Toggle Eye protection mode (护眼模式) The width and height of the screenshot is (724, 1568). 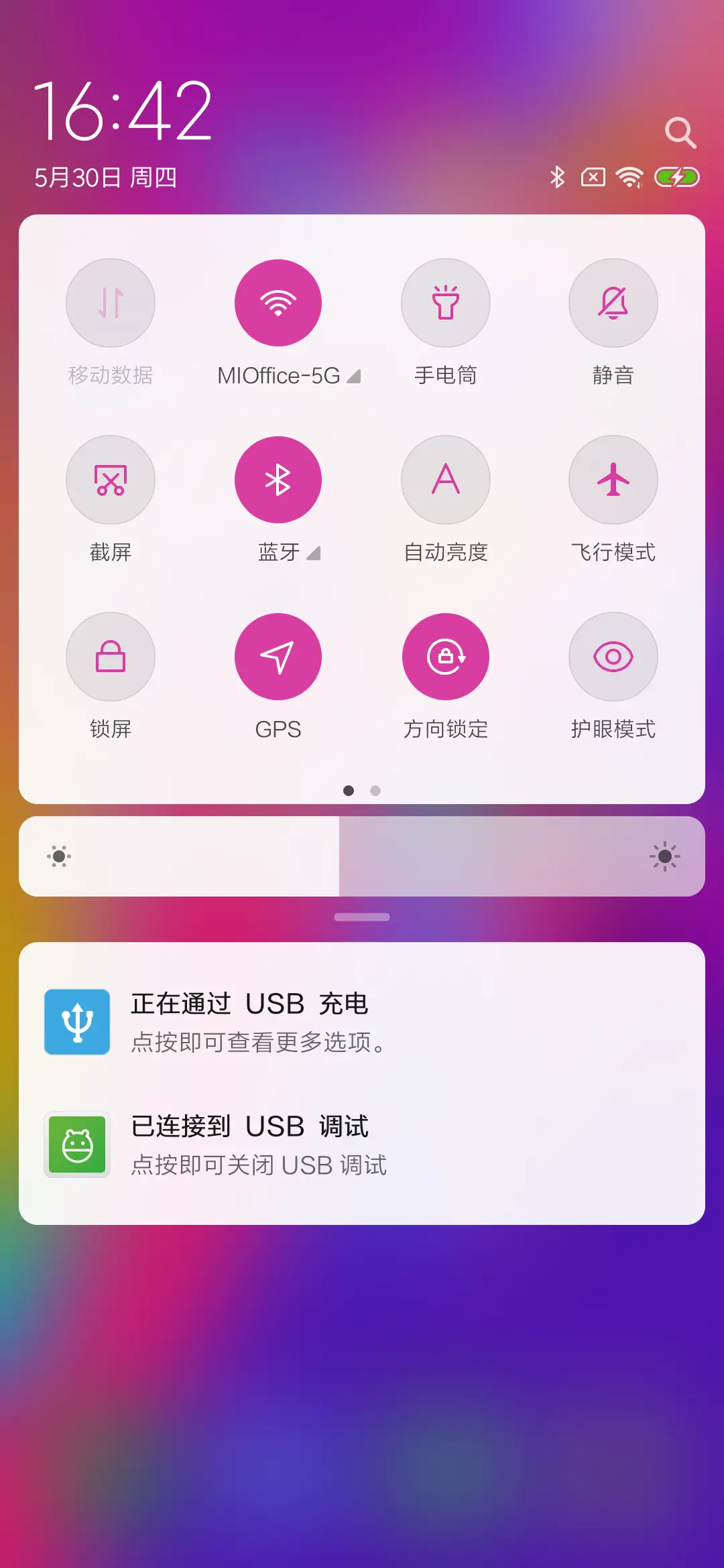pos(613,657)
